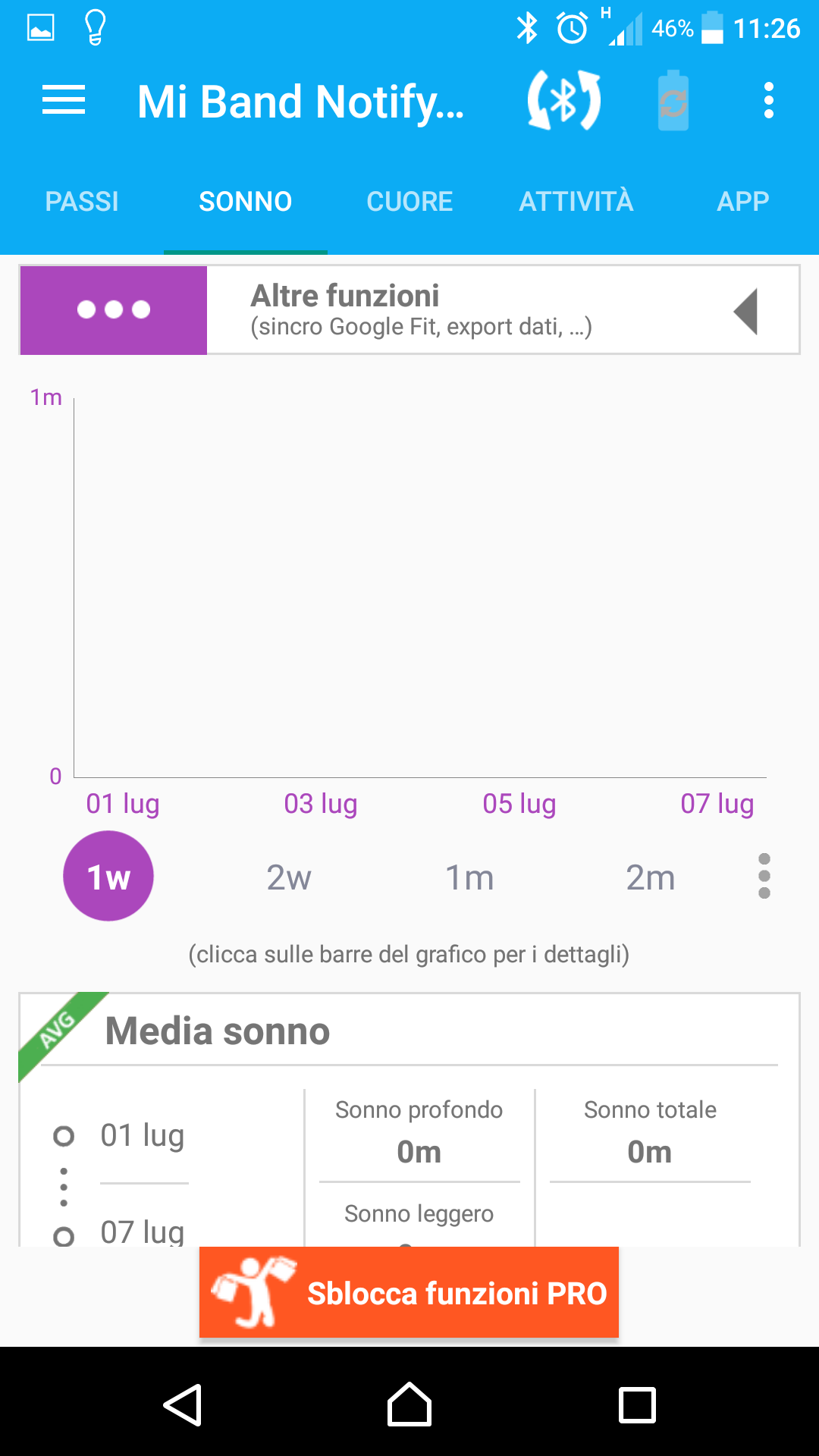Select the 1w chart range
819x1456 pixels.
(x=108, y=877)
